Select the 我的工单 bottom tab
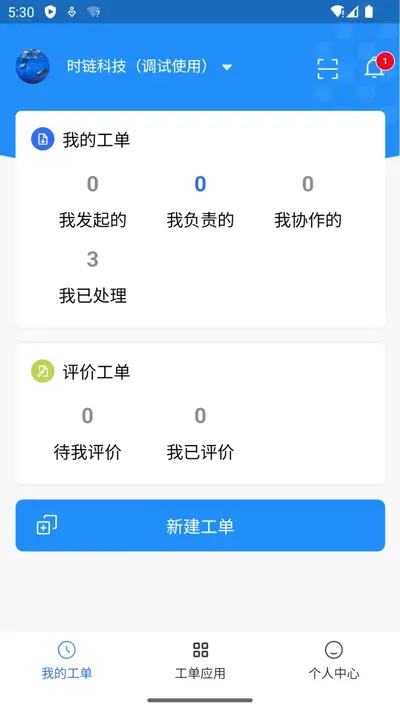Viewport: 400px width, 712px height. pyautogui.click(x=67, y=660)
